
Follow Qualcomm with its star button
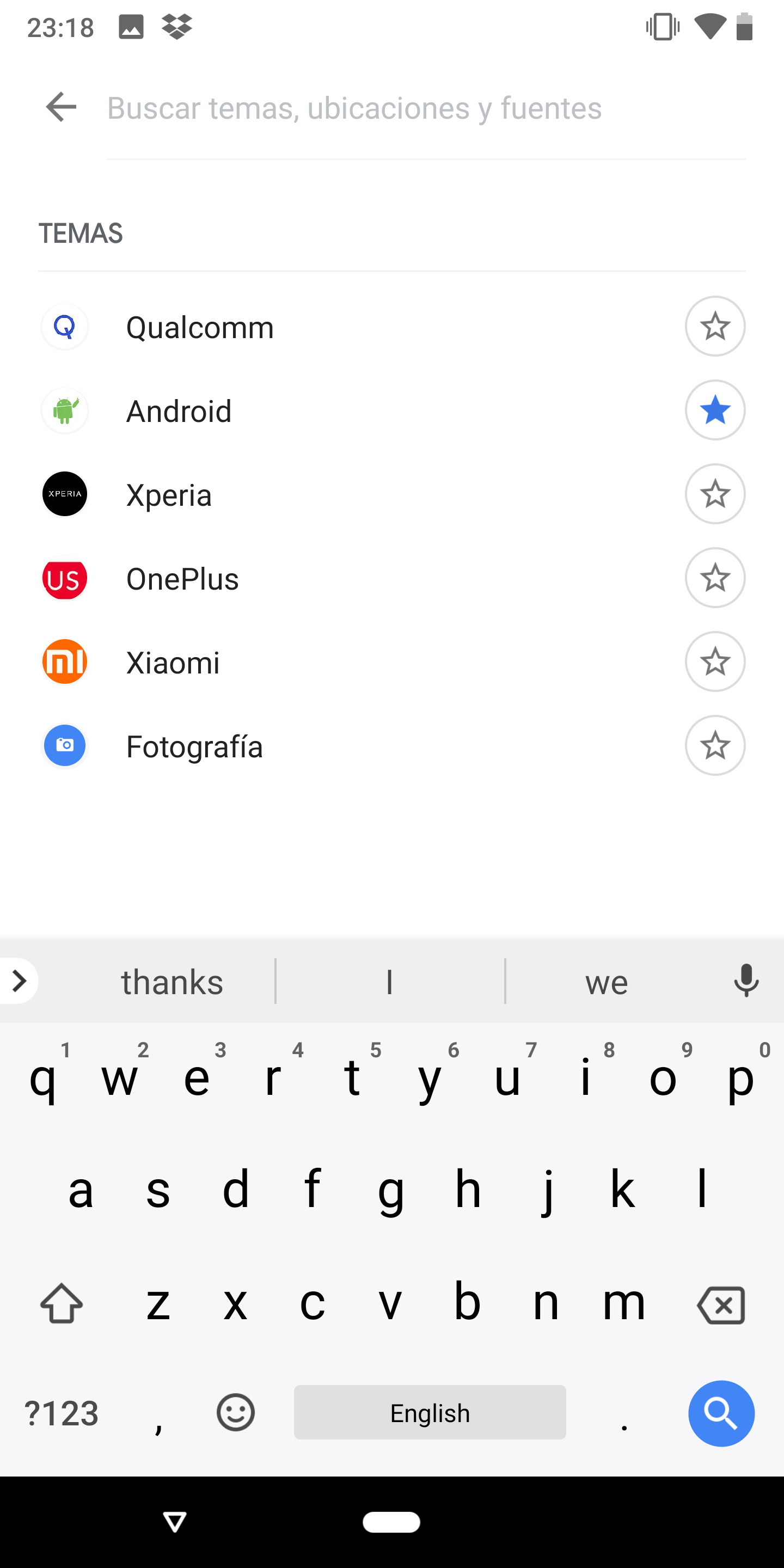pyautogui.click(x=715, y=326)
